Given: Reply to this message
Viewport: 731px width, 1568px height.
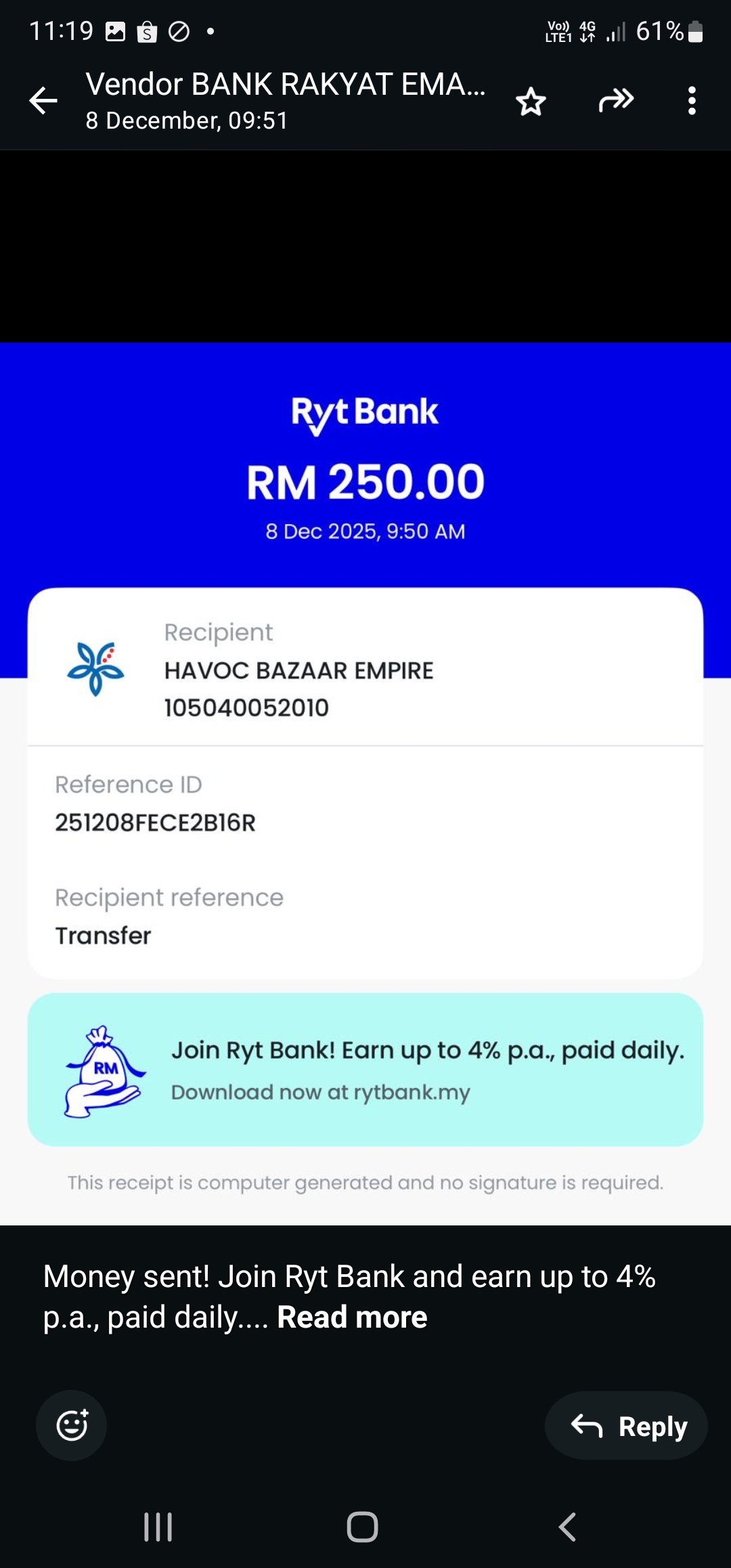Looking at the screenshot, I should click(627, 1426).
